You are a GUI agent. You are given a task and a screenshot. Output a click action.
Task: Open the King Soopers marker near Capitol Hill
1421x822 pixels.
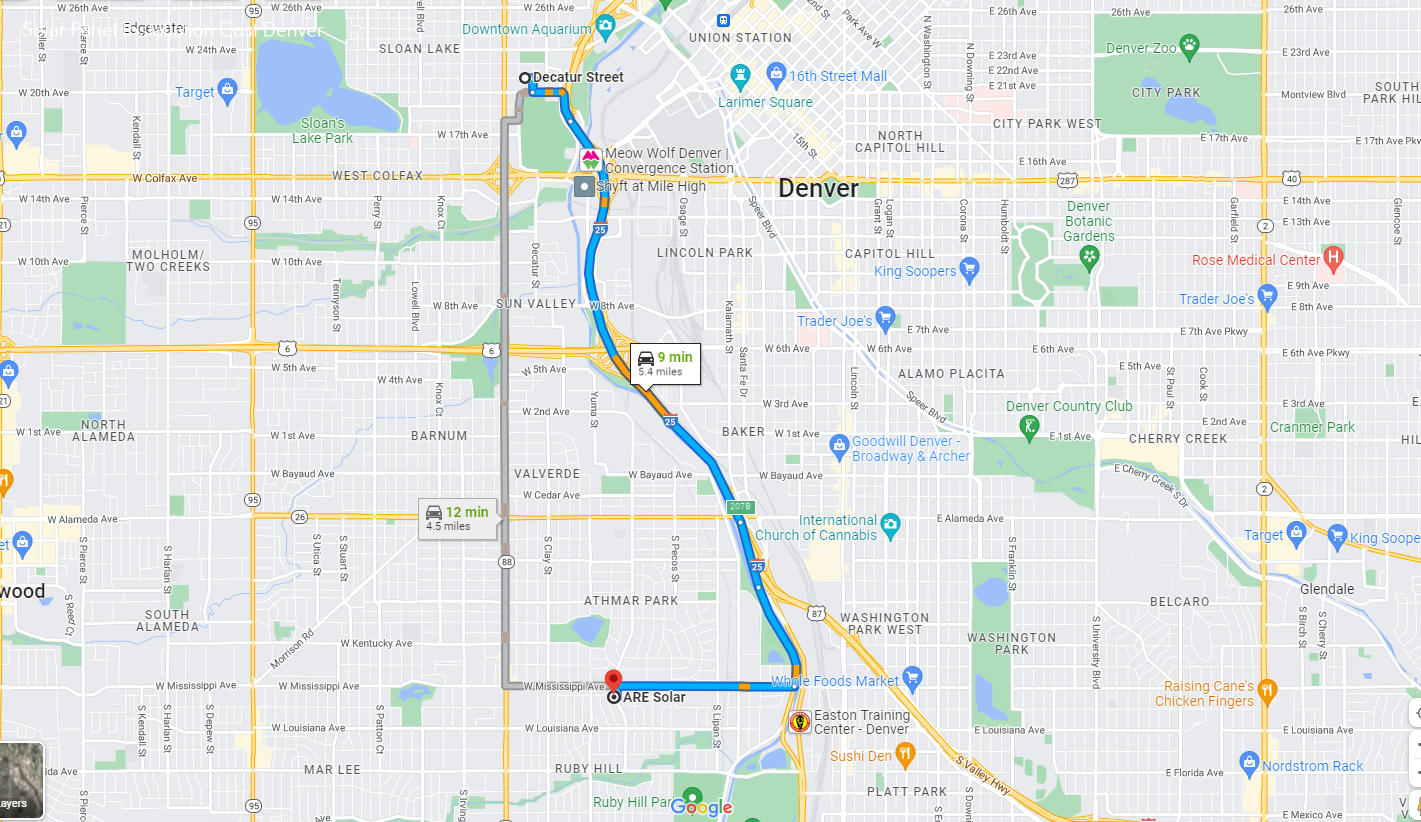tap(968, 269)
